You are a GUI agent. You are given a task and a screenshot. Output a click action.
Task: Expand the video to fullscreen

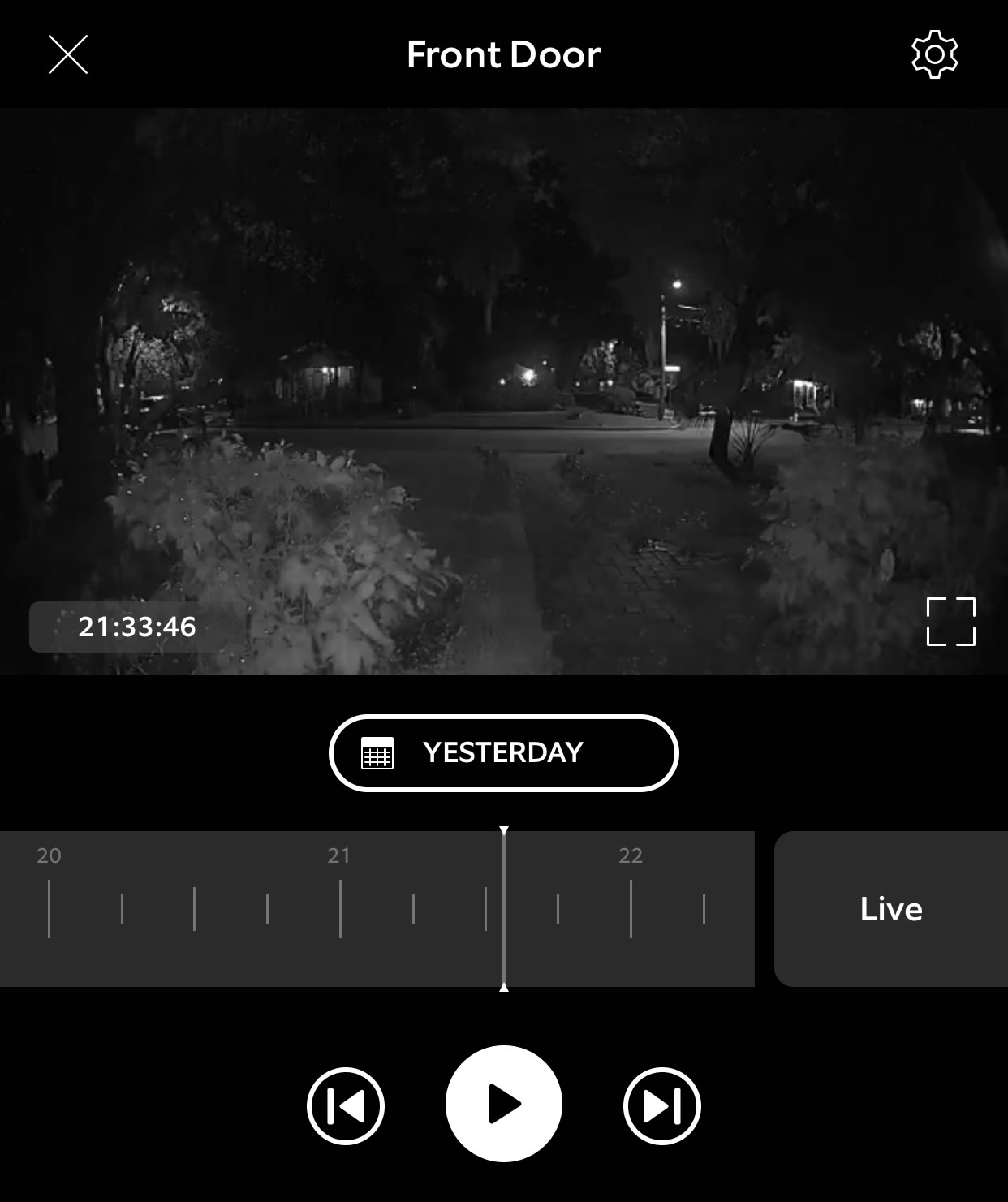pos(950,622)
